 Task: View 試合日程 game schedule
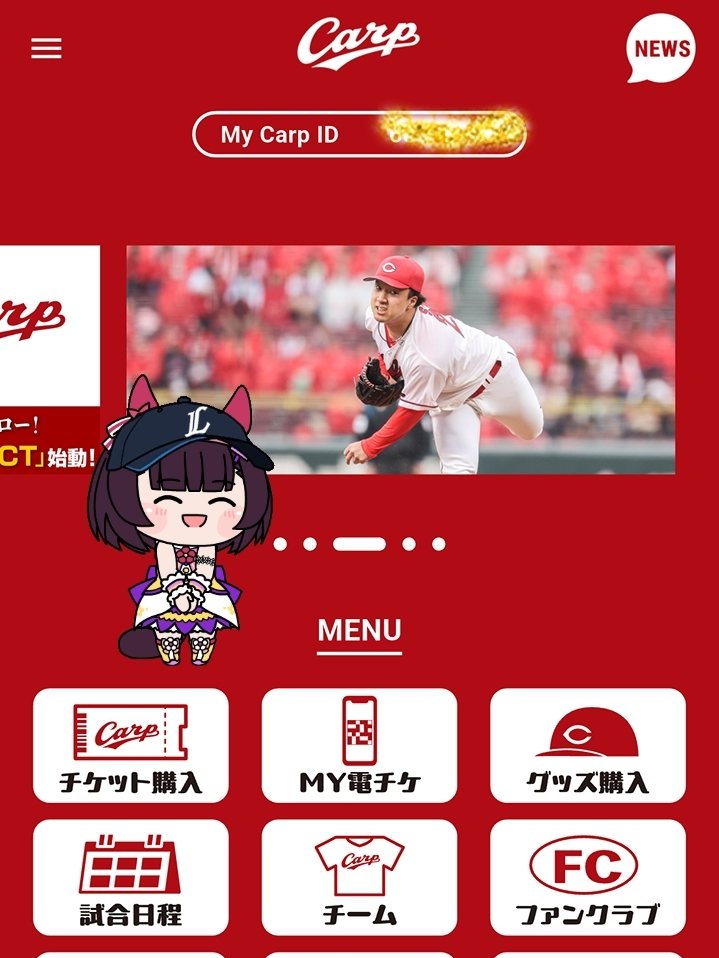coord(131,876)
